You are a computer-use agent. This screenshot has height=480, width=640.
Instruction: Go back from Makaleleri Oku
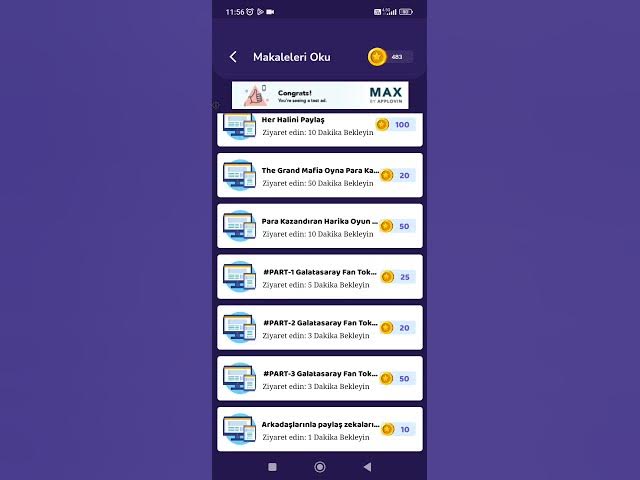click(233, 57)
